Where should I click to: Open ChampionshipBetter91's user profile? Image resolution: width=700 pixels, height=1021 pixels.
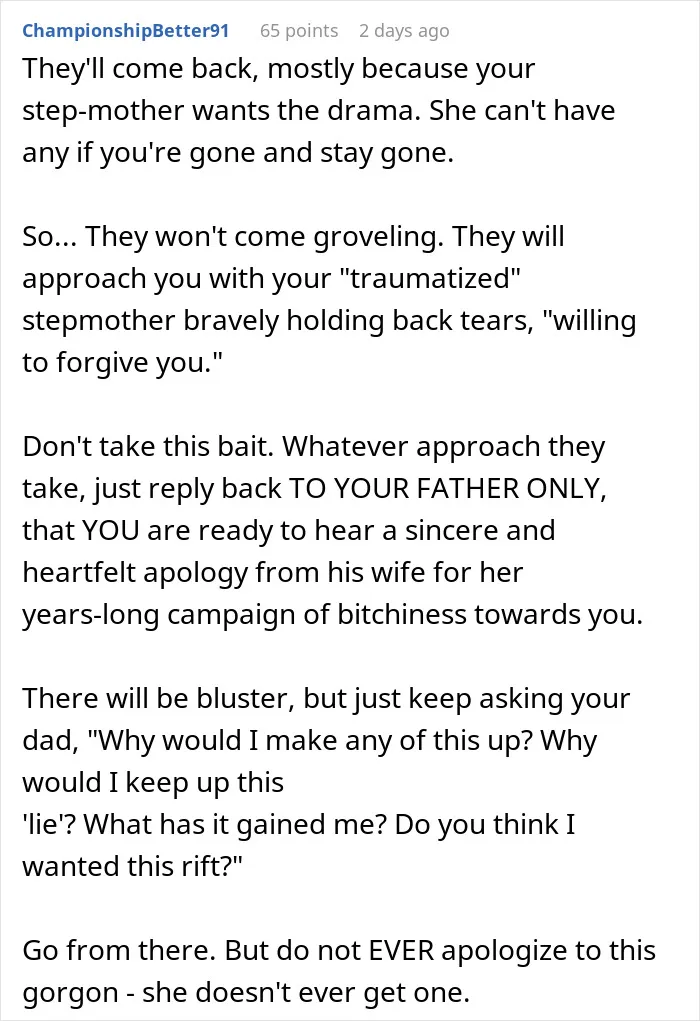point(126,31)
